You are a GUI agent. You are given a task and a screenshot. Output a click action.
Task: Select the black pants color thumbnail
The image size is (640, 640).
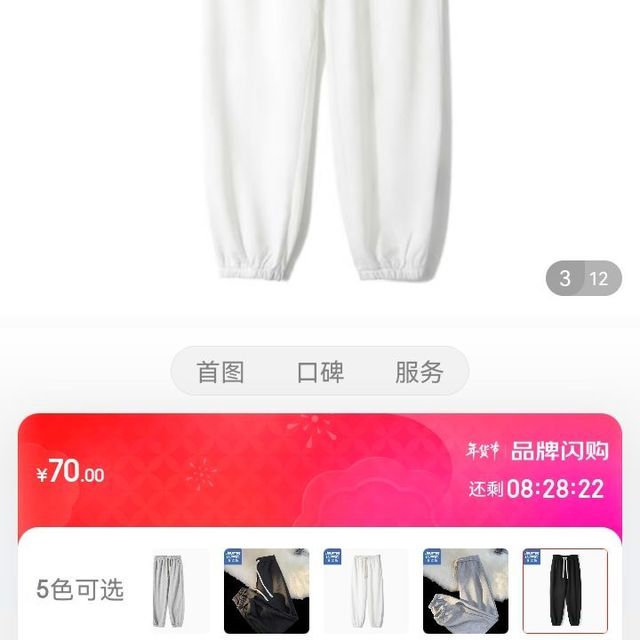click(565, 591)
